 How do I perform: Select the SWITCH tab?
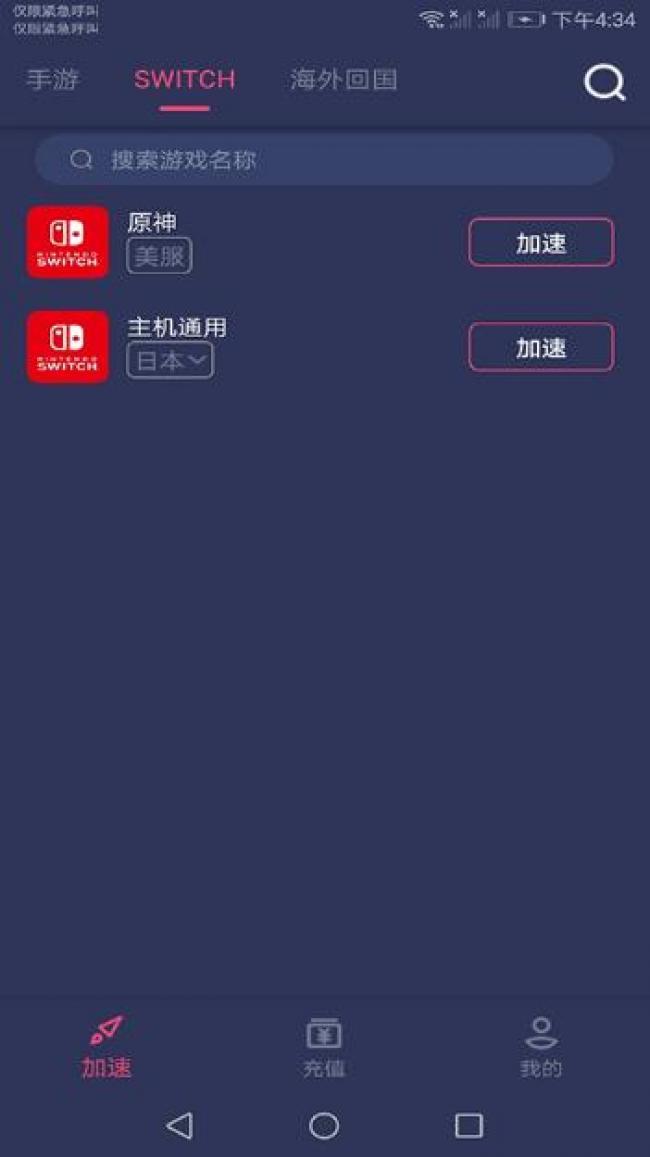(x=184, y=80)
